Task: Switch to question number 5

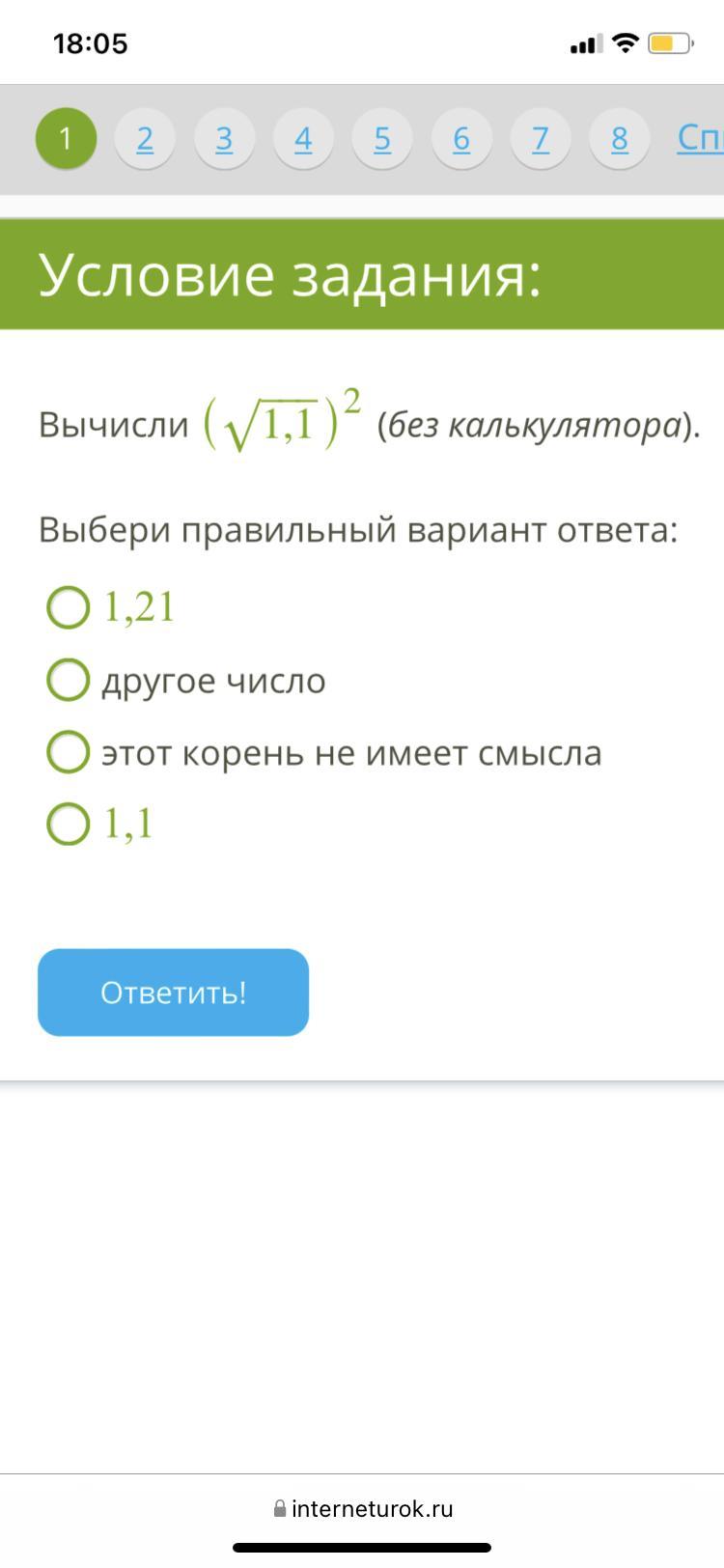Action: 382,139
